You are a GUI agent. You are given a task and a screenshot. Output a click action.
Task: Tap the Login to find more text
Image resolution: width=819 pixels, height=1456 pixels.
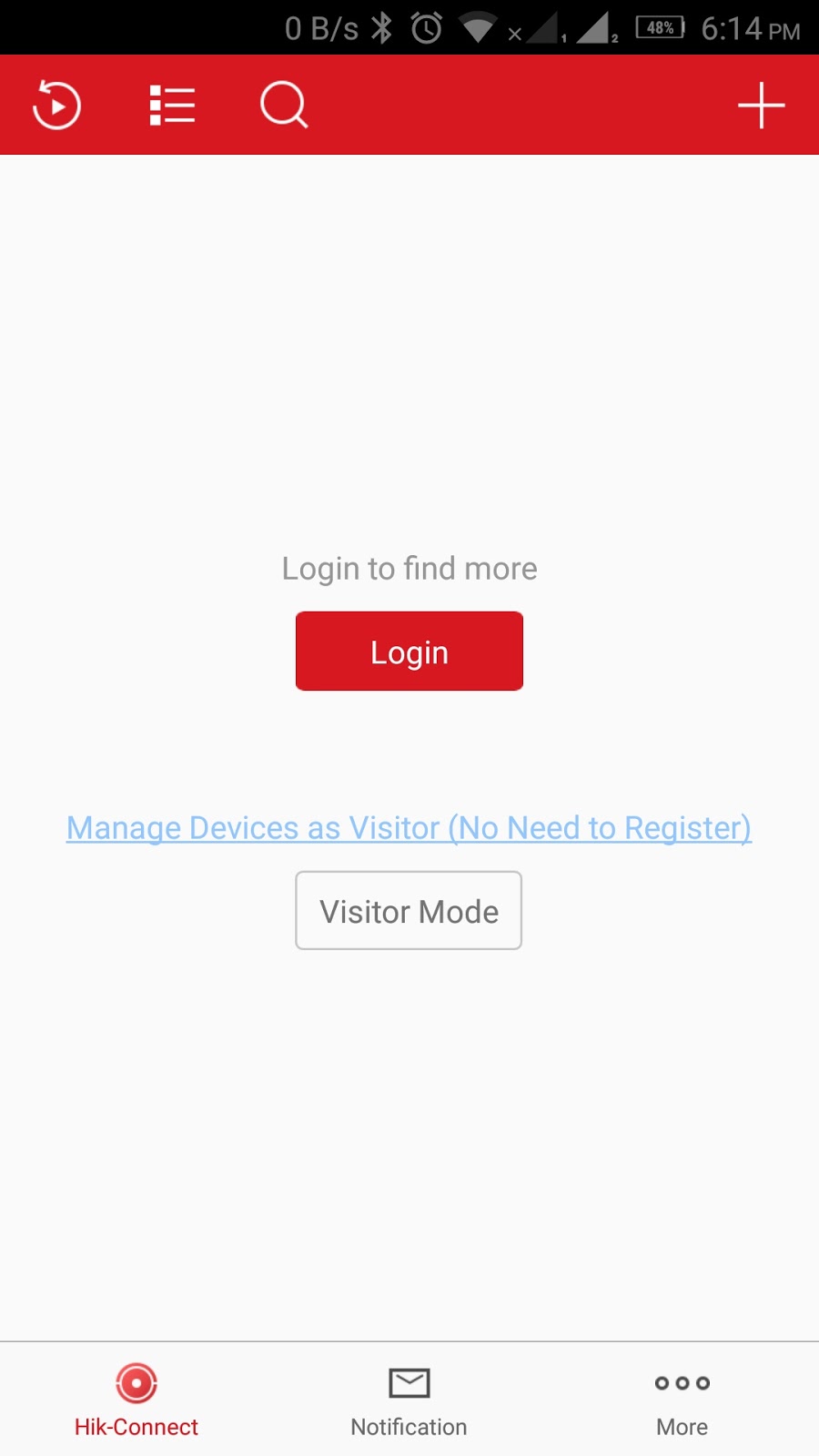(409, 568)
